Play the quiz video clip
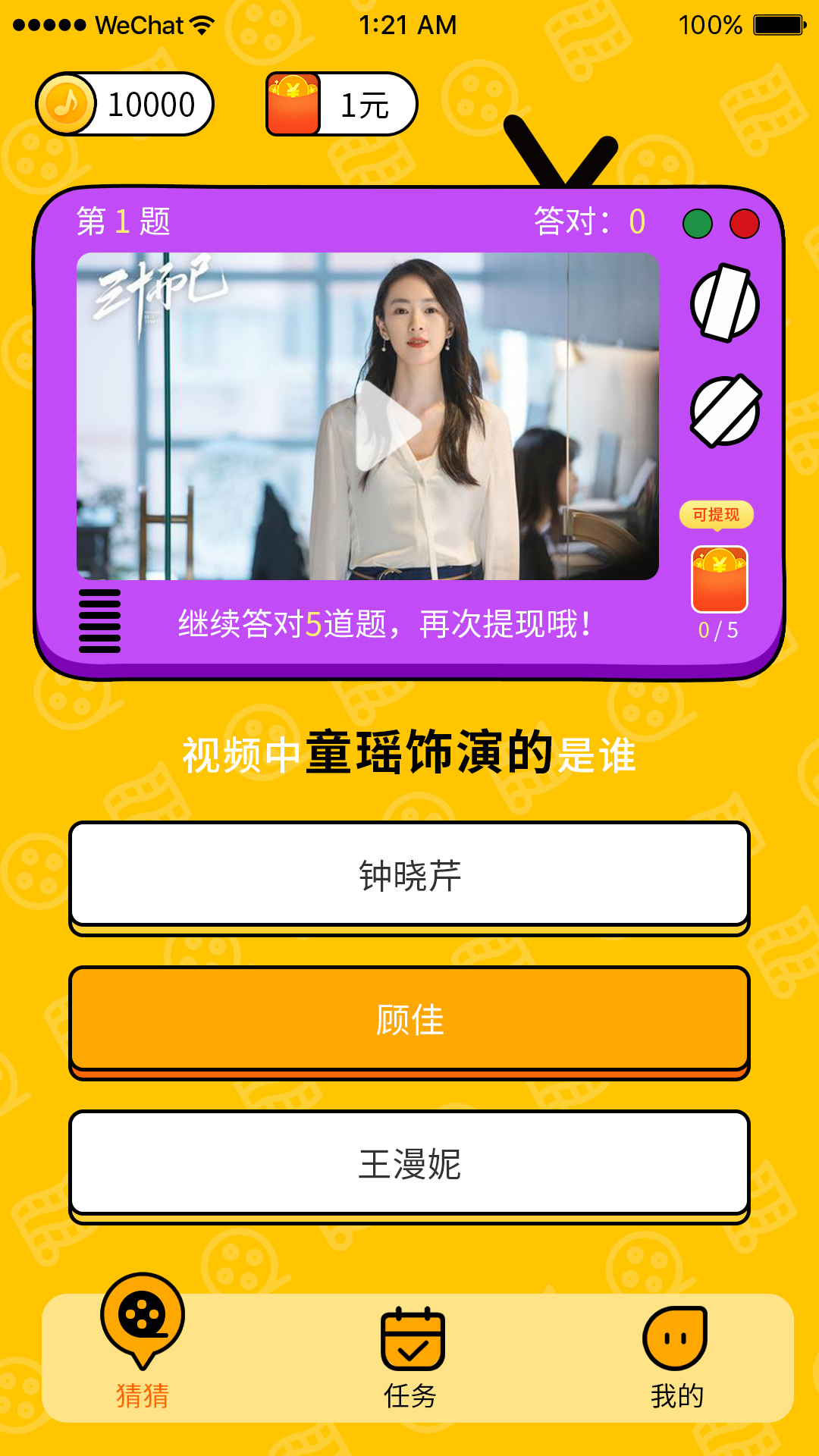The image size is (819, 1456). click(387, 426)
